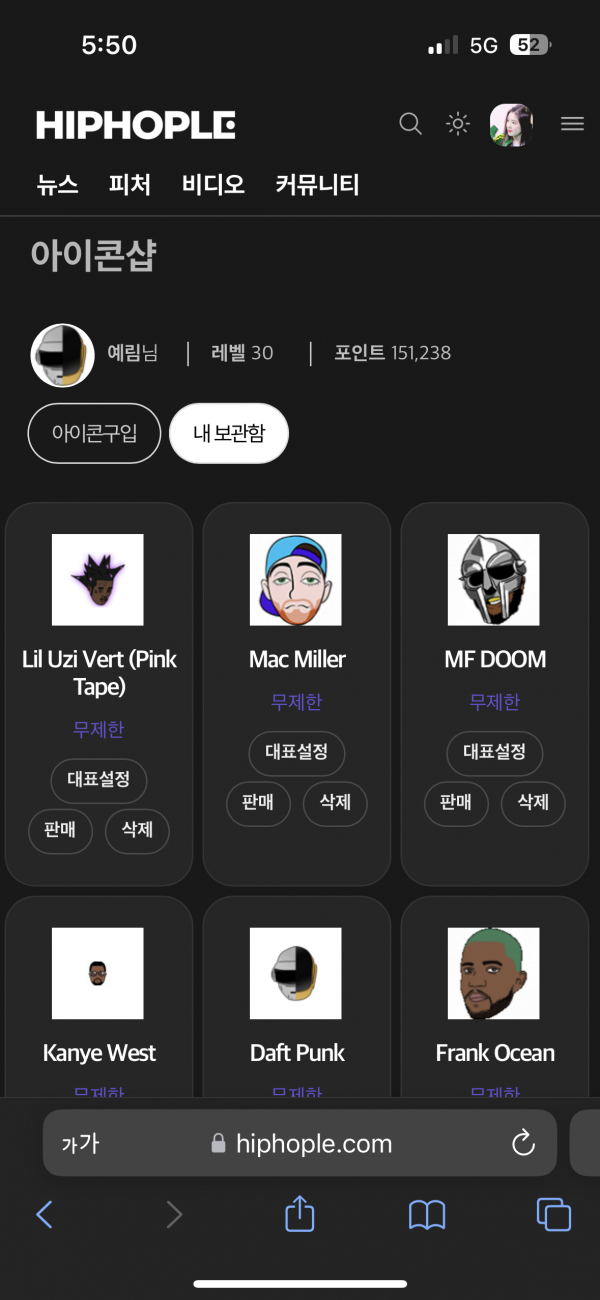Open Safari share sheet

pos(300,1215)
